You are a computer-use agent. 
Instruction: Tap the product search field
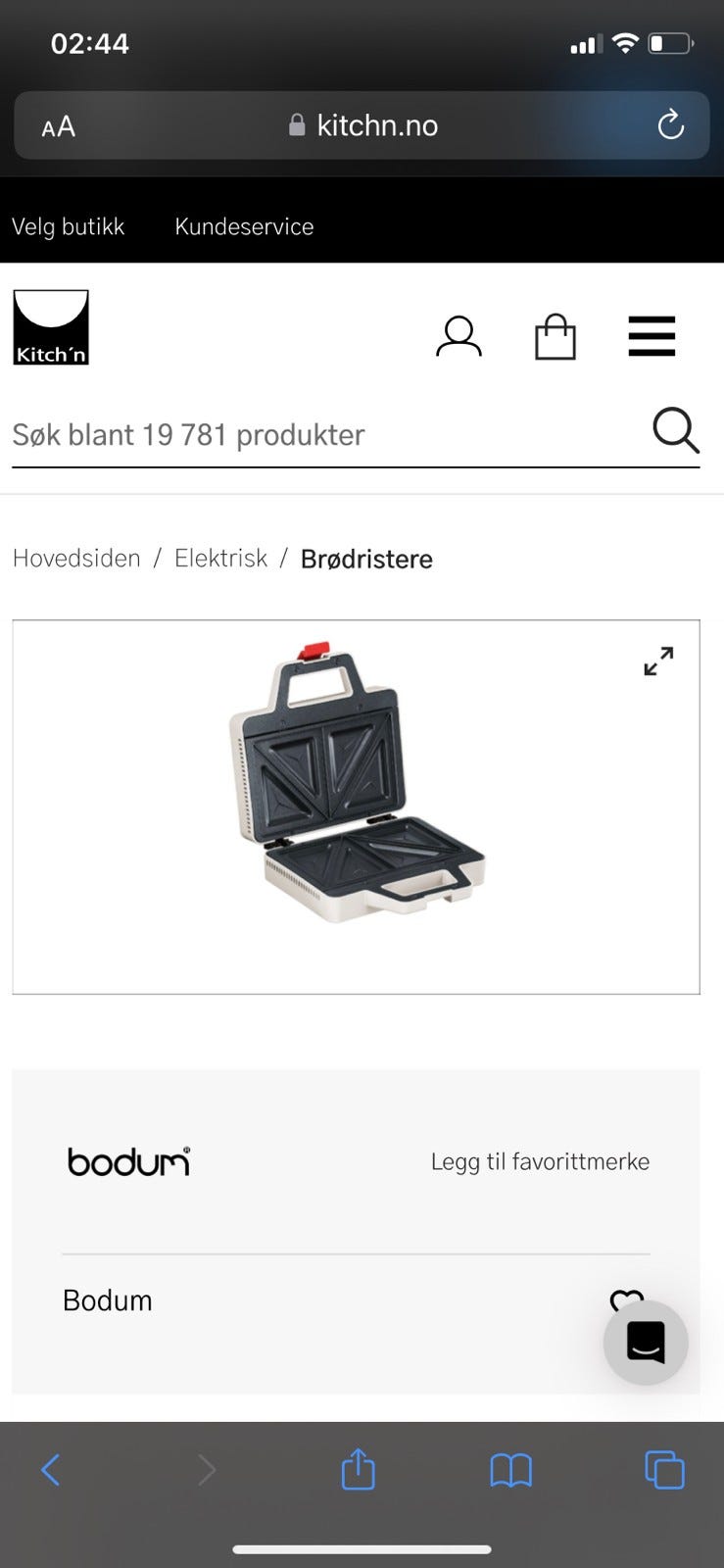coord(294,434)
